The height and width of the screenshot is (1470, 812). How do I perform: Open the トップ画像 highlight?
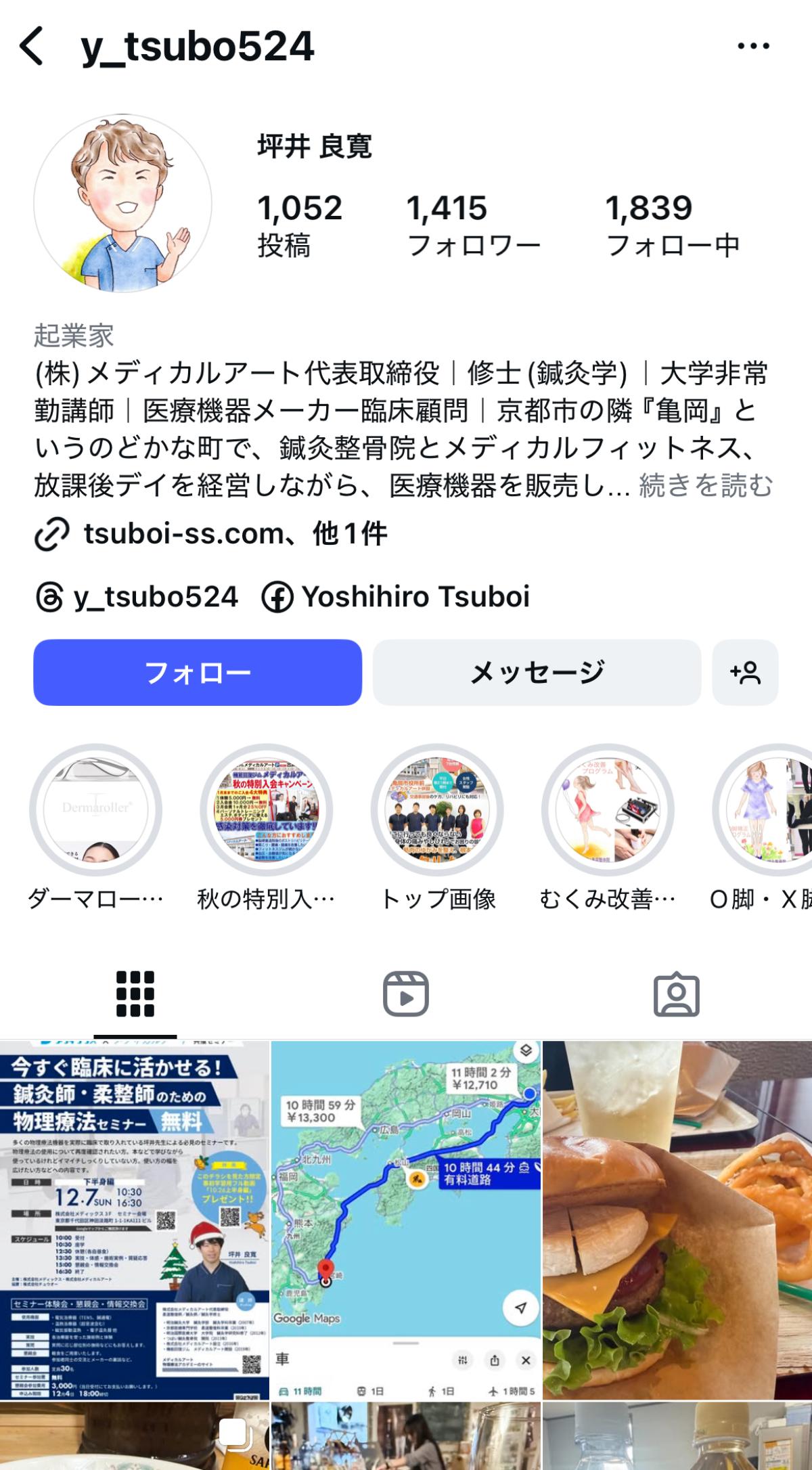click(x=437, y=810)
